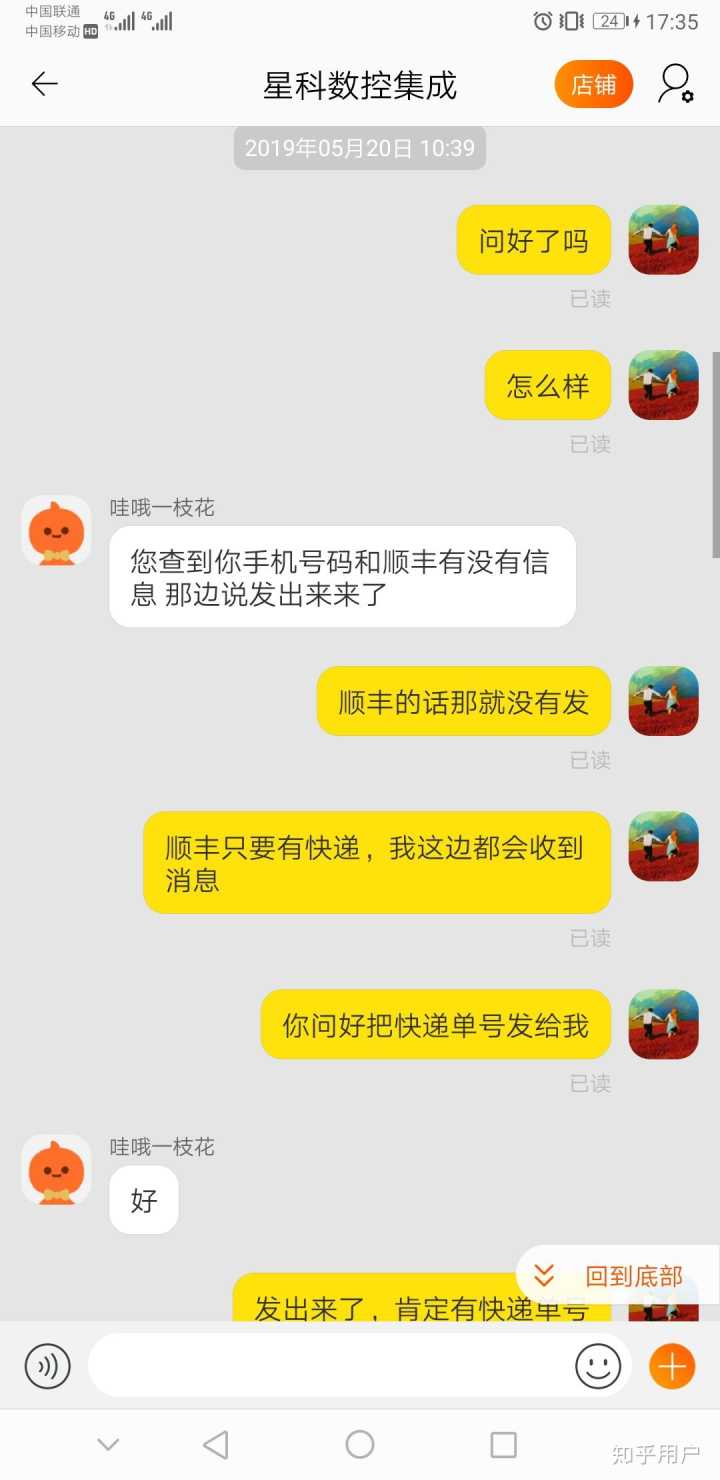Switch to voice message input
This screenshot has height=1480, width=720.
coord(48,1365)
